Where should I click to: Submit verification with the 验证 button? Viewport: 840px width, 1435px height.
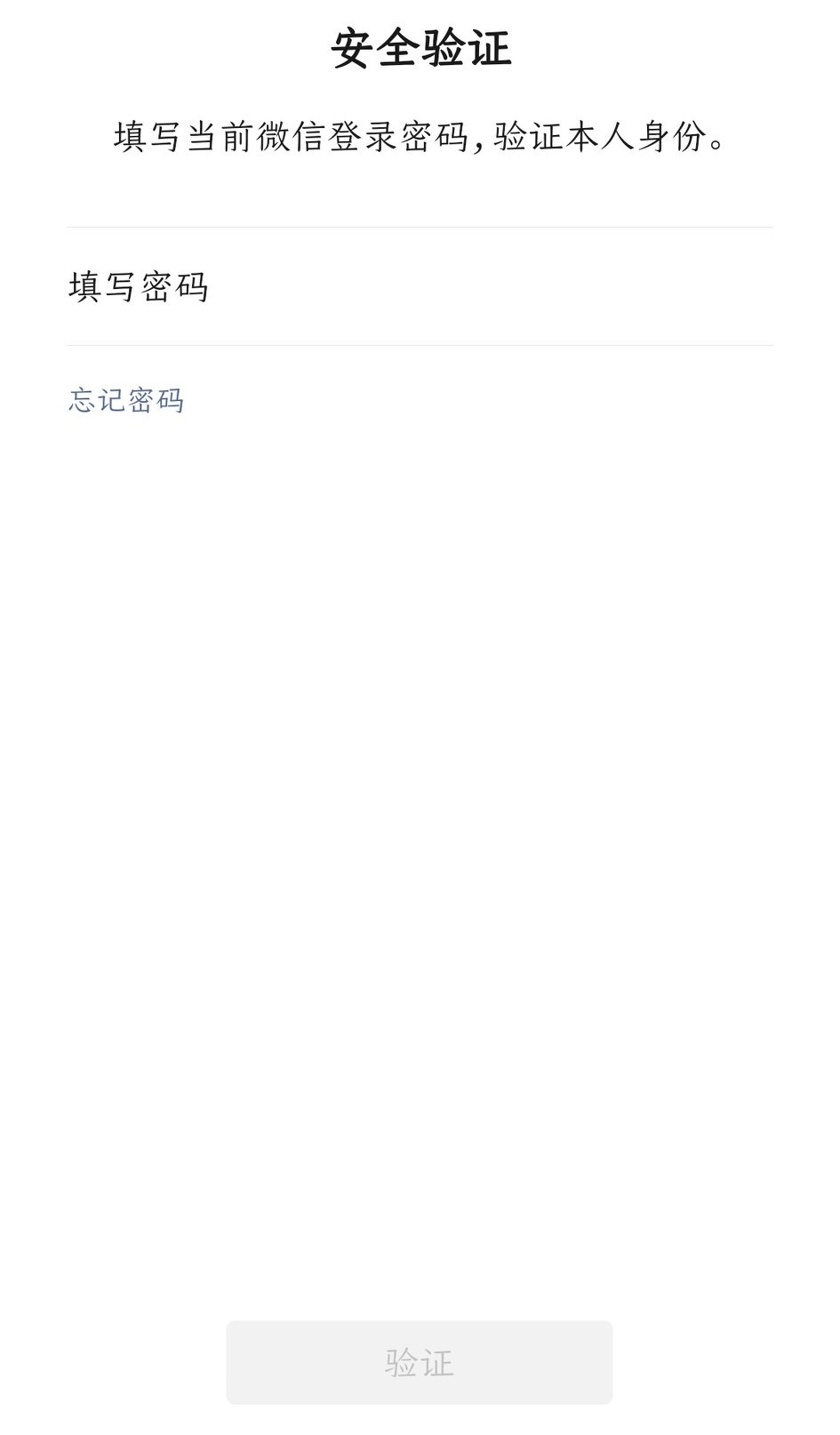click(x=420, y=1360)
